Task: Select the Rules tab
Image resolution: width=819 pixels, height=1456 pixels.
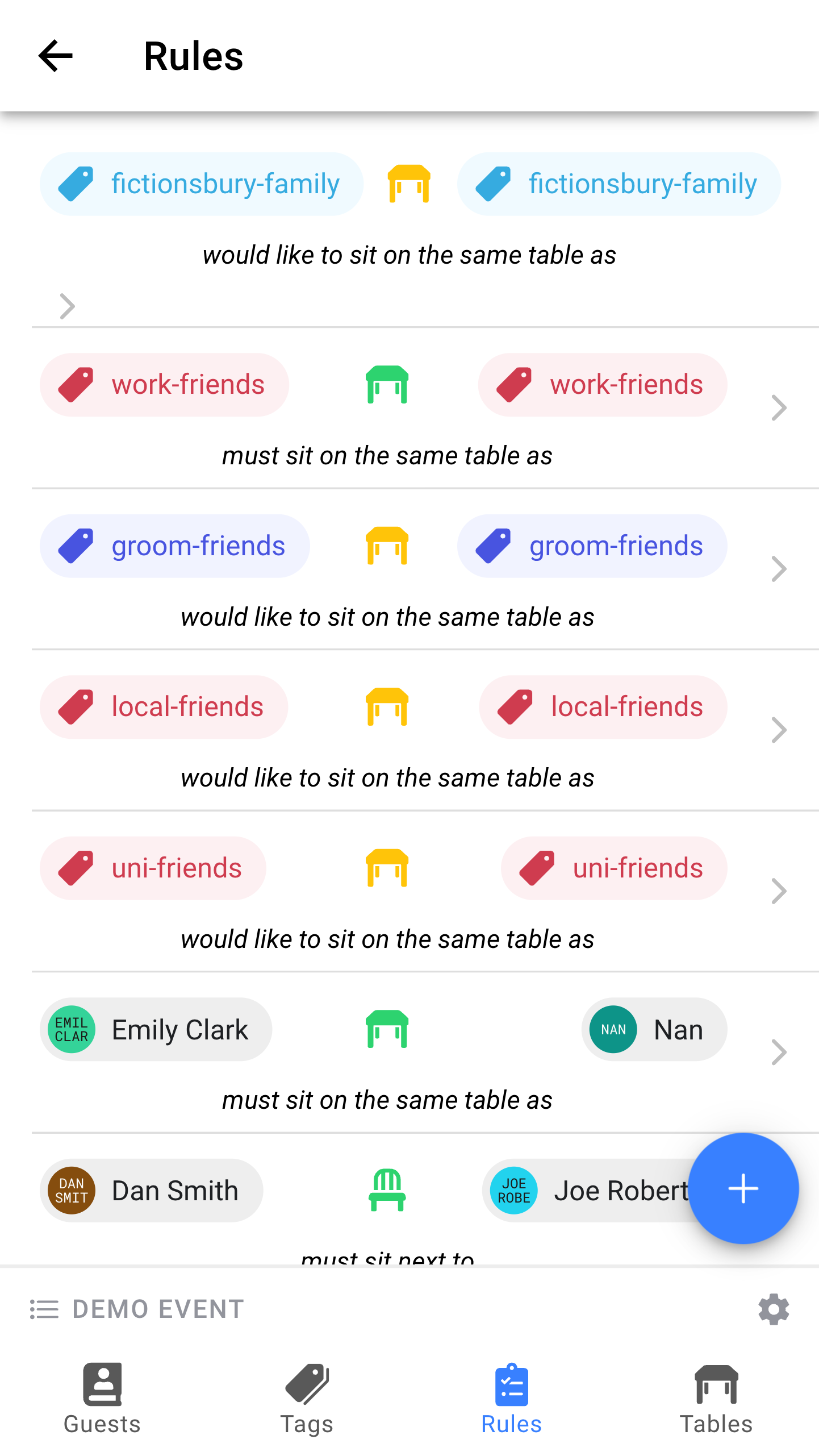Action: pyautogui.click(x=511, y=1399)
